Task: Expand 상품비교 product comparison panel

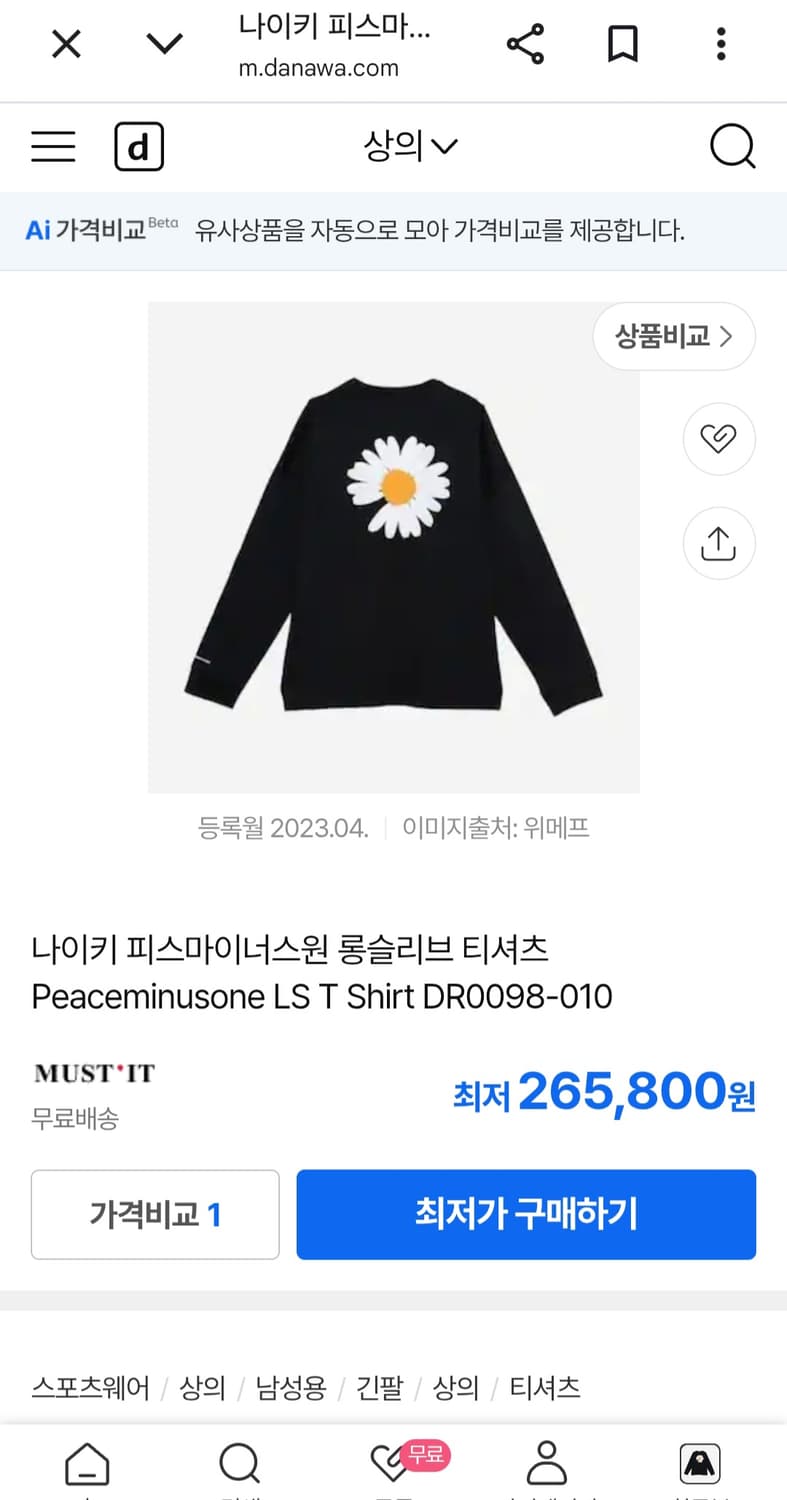Action: (674, 336)
